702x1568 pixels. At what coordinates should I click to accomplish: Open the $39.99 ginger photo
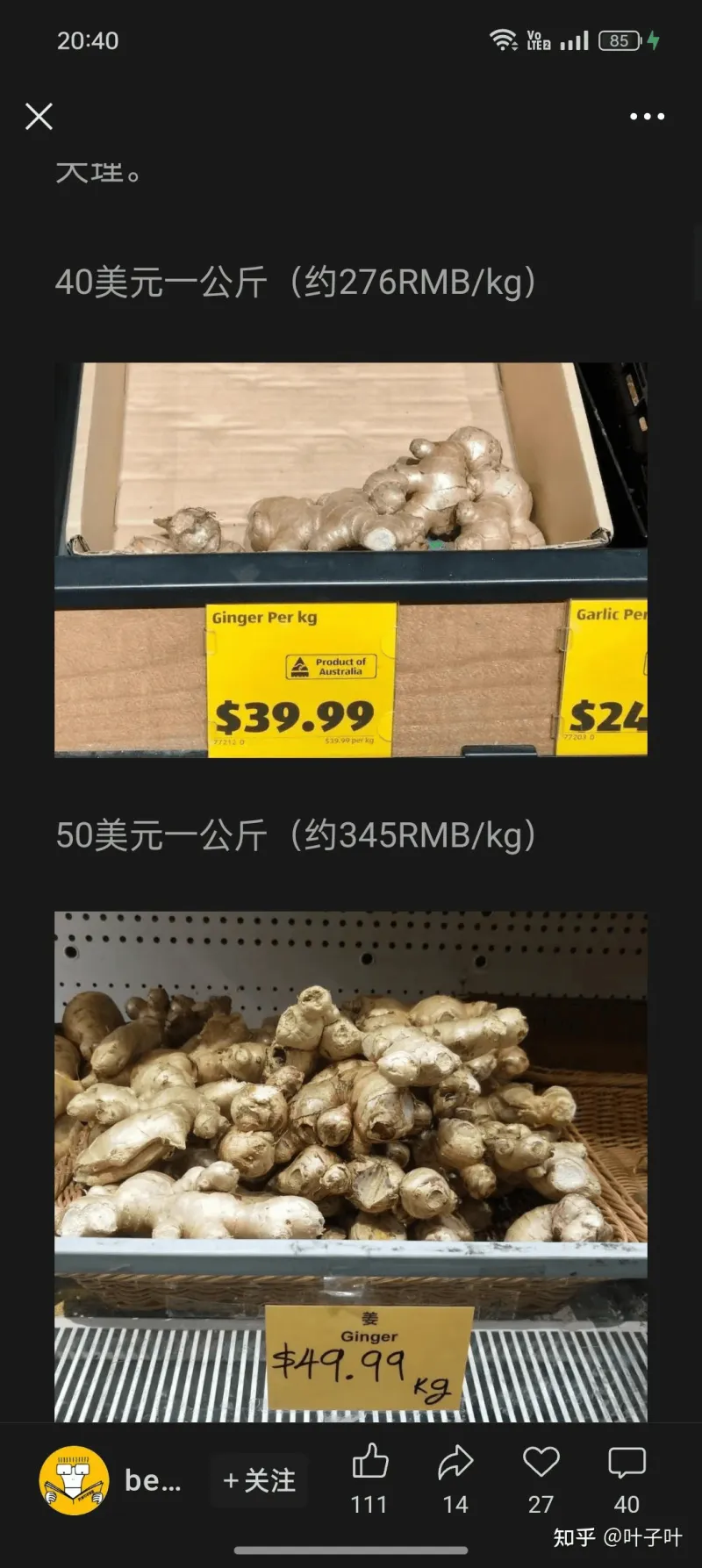351,559
